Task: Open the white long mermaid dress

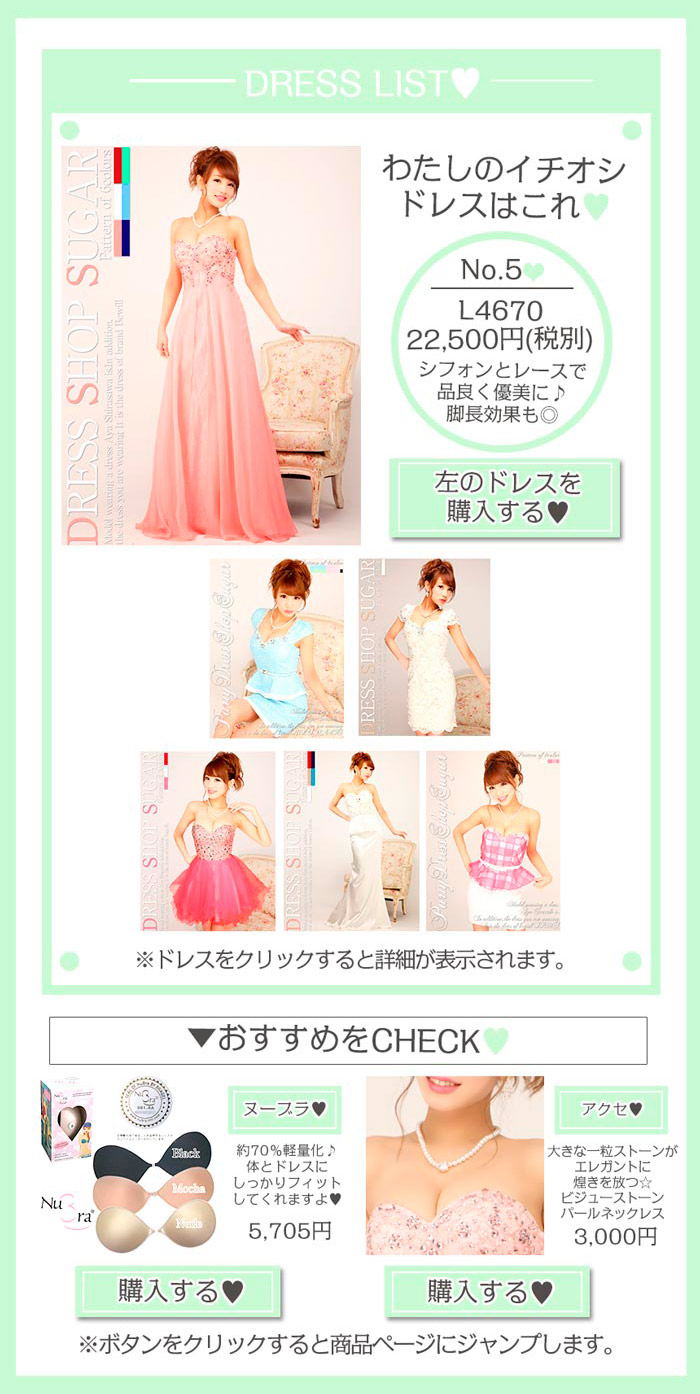Action: (351, 841)
